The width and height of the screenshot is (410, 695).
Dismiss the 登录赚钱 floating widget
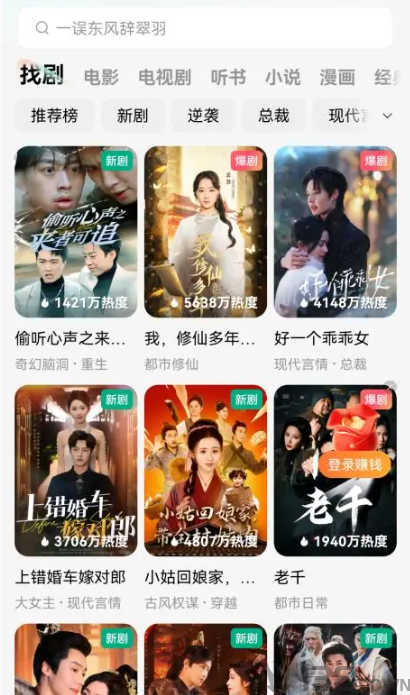[x=390, y=386]
